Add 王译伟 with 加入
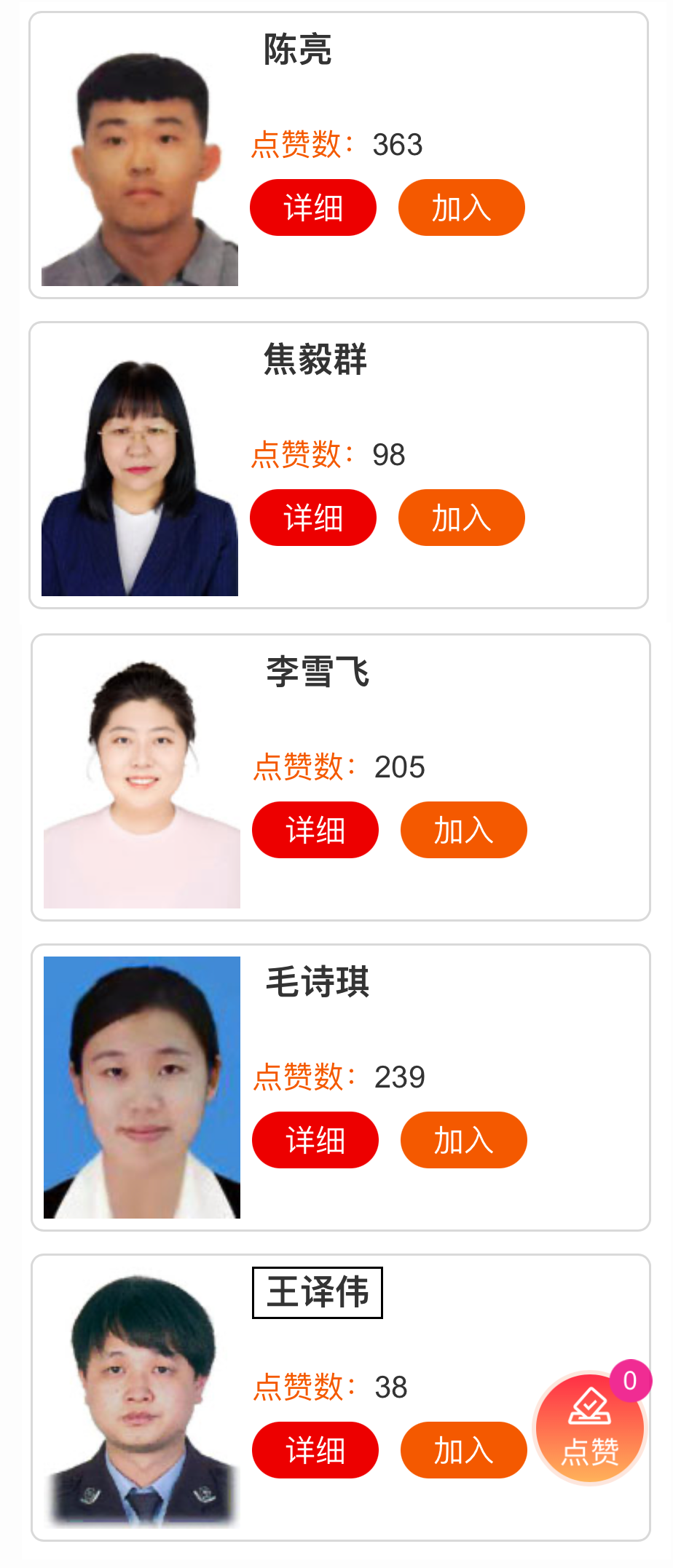Image resolution: width=673 pixels, height=1568 pixels. click(x=463, y=1450)
